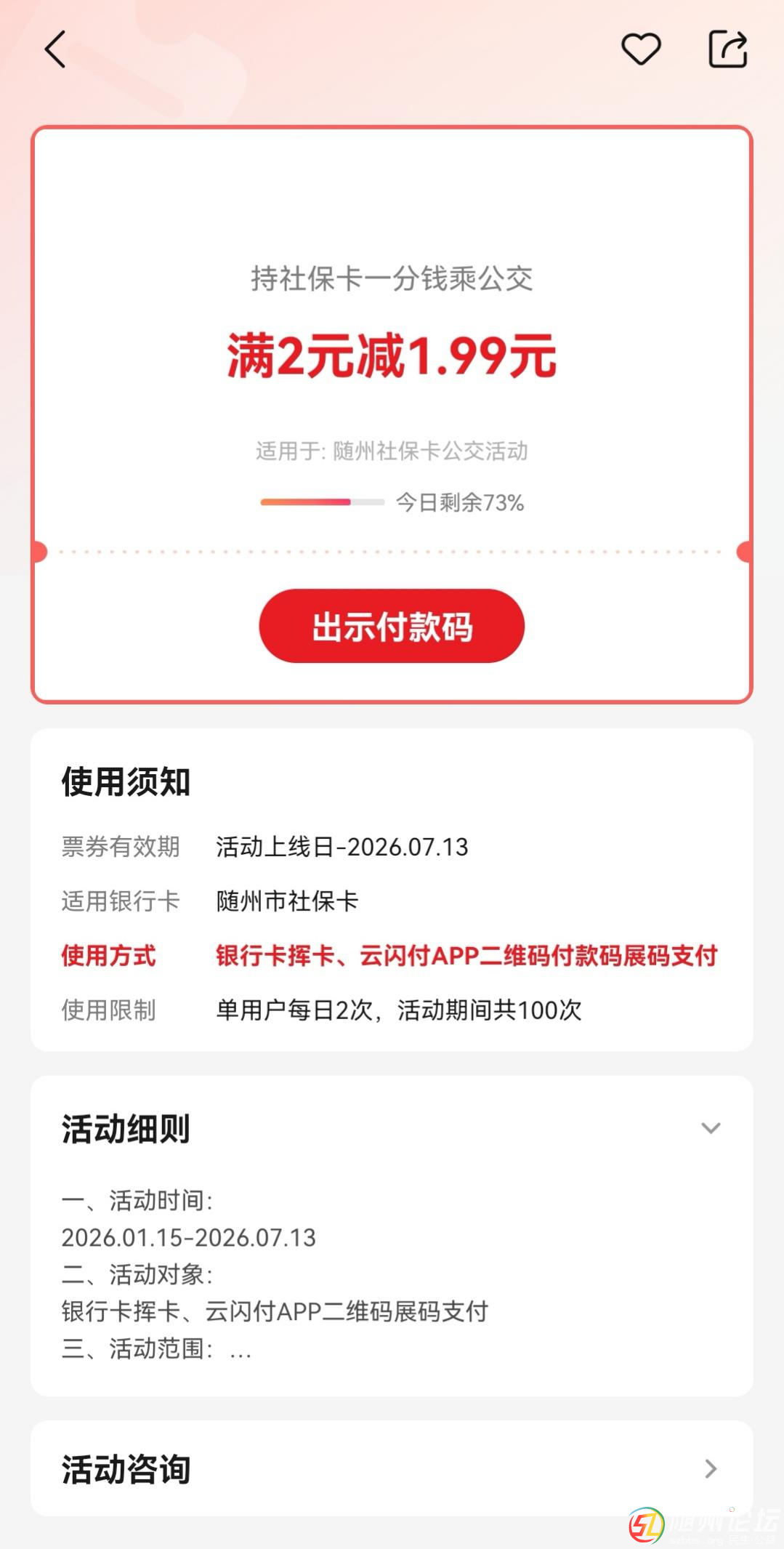Tap the 出示付款码 button
The width and height of the screenshot is (784, 1549).
point(392,626)
